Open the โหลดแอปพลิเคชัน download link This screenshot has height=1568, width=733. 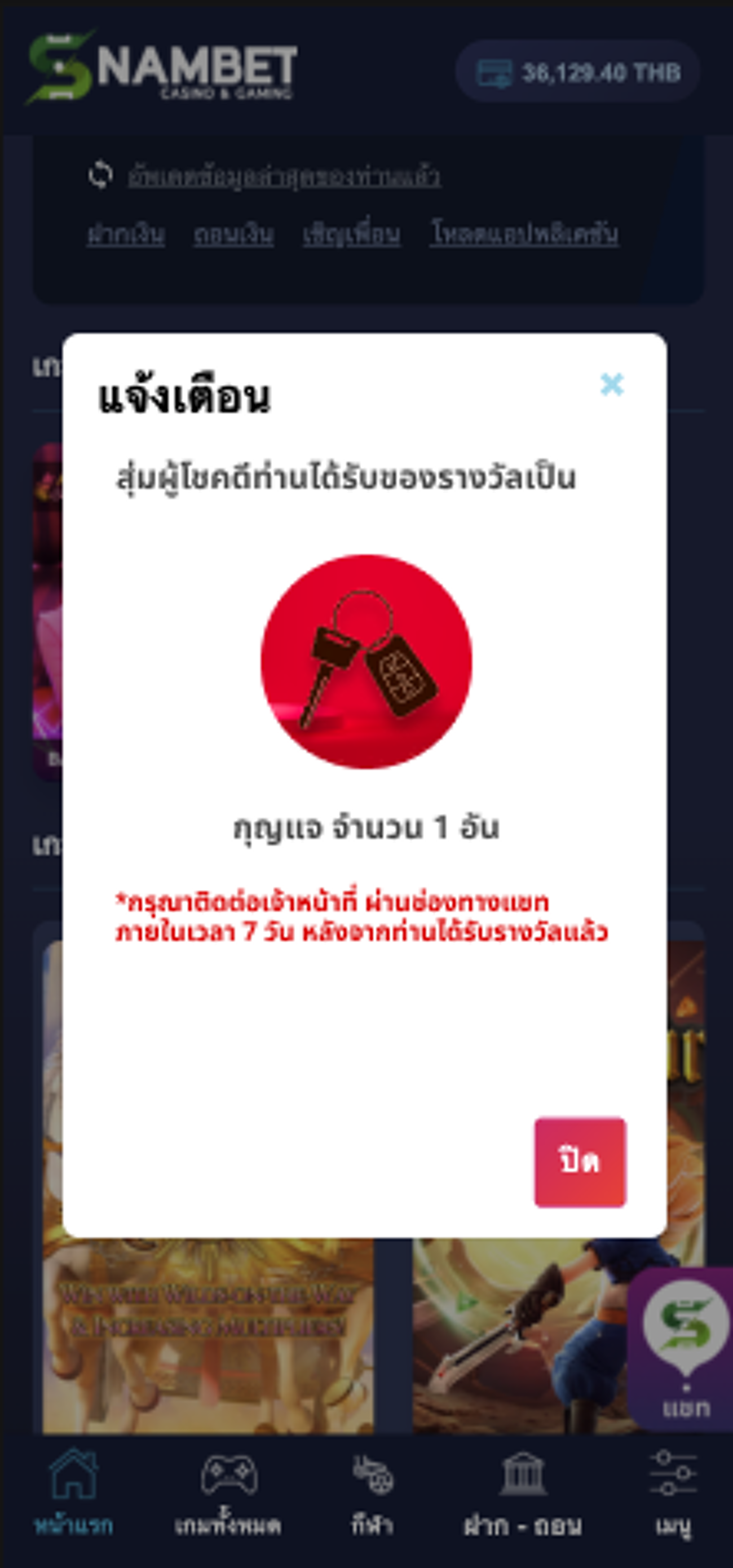[524, 234]
